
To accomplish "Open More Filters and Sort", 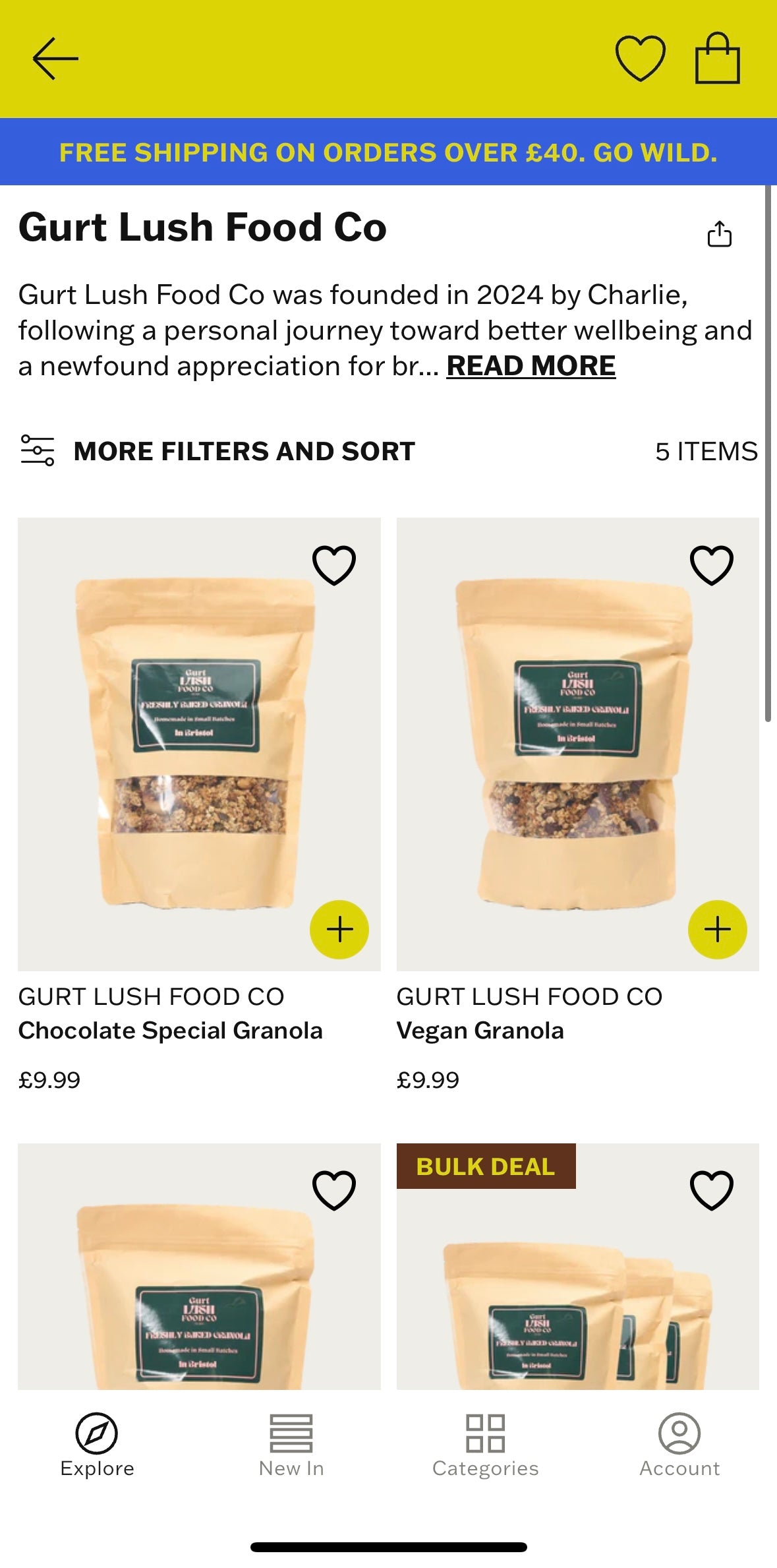I will 217,451.
